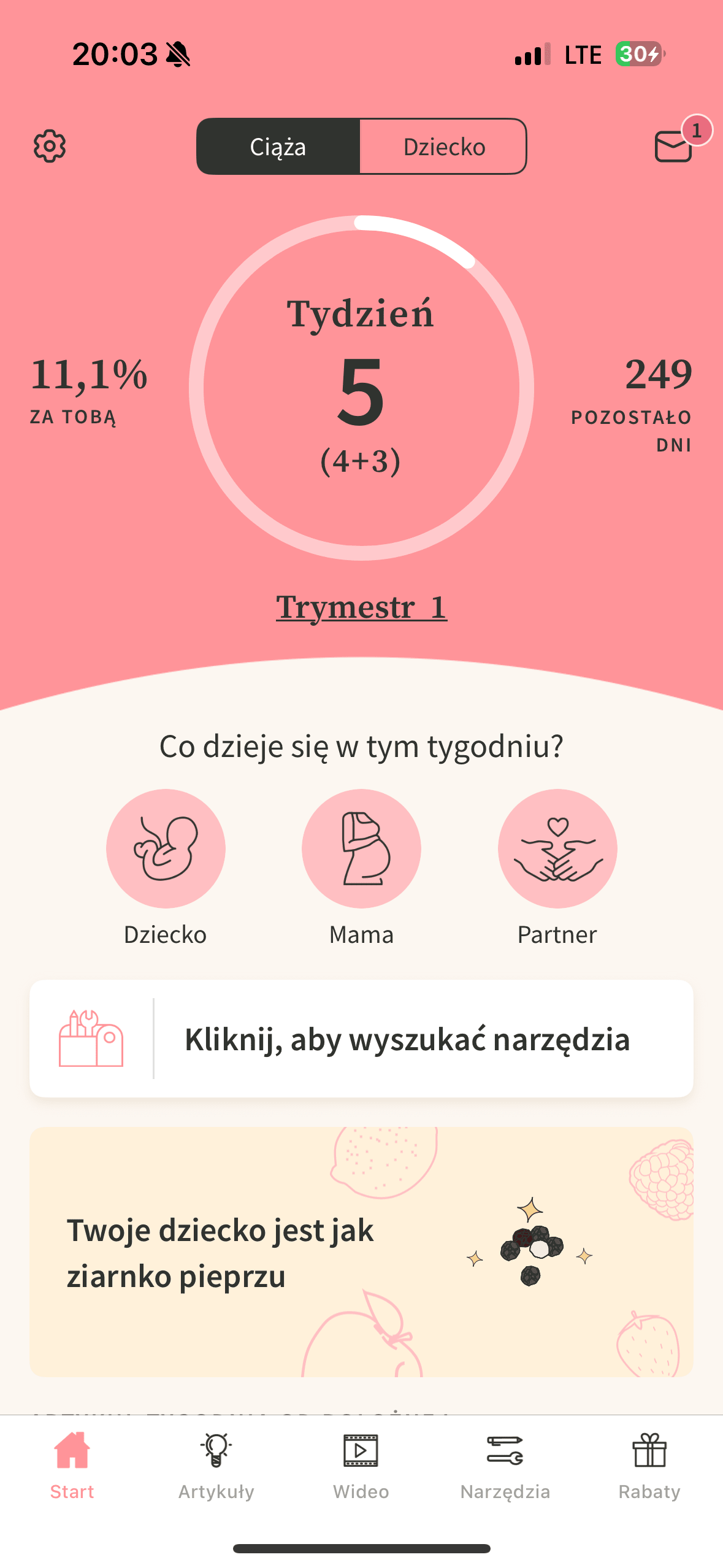Open the Wideo tab

[361, 1464]
